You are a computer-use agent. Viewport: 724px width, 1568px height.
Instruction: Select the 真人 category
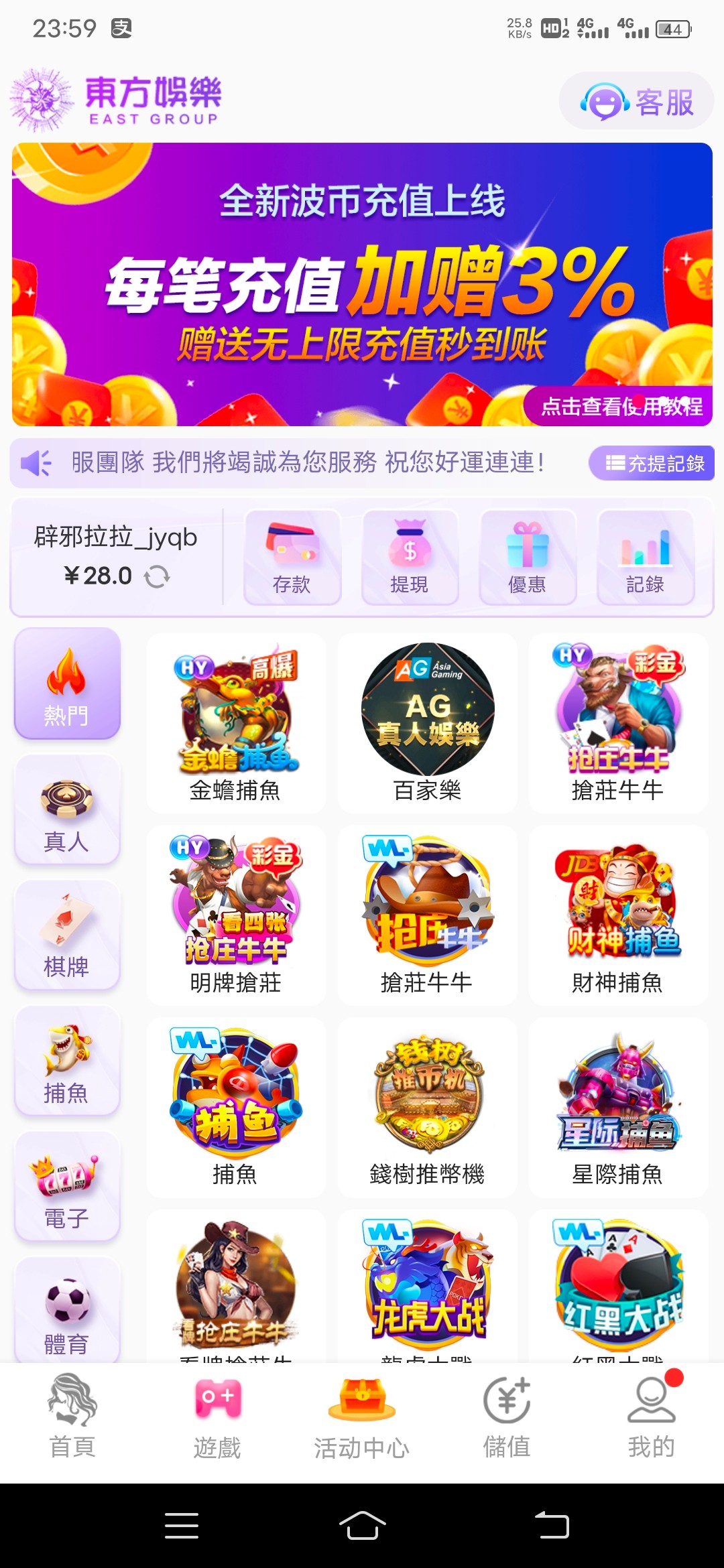[x=67, y=809]
